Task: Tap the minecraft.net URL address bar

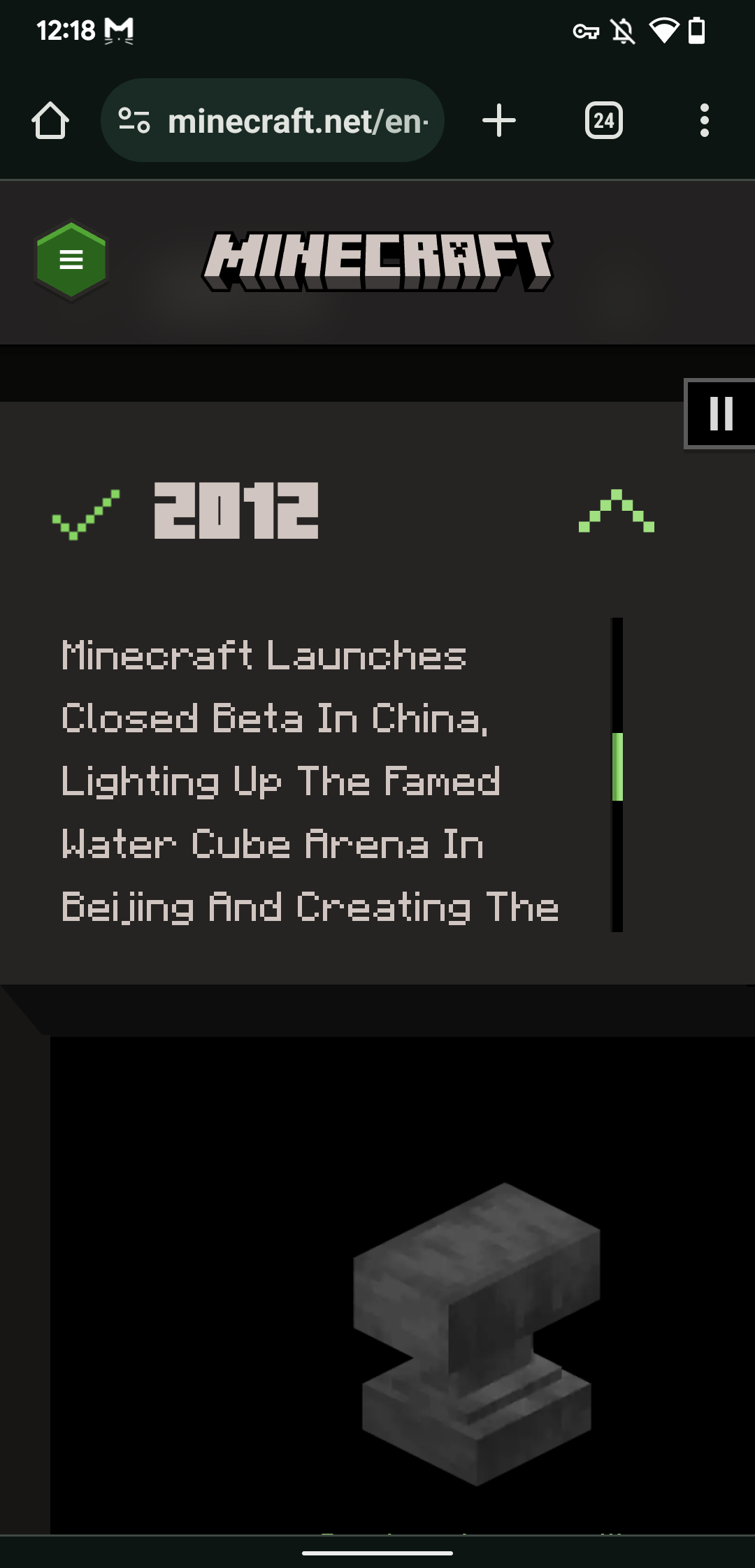Action: [x=298, y=121]
